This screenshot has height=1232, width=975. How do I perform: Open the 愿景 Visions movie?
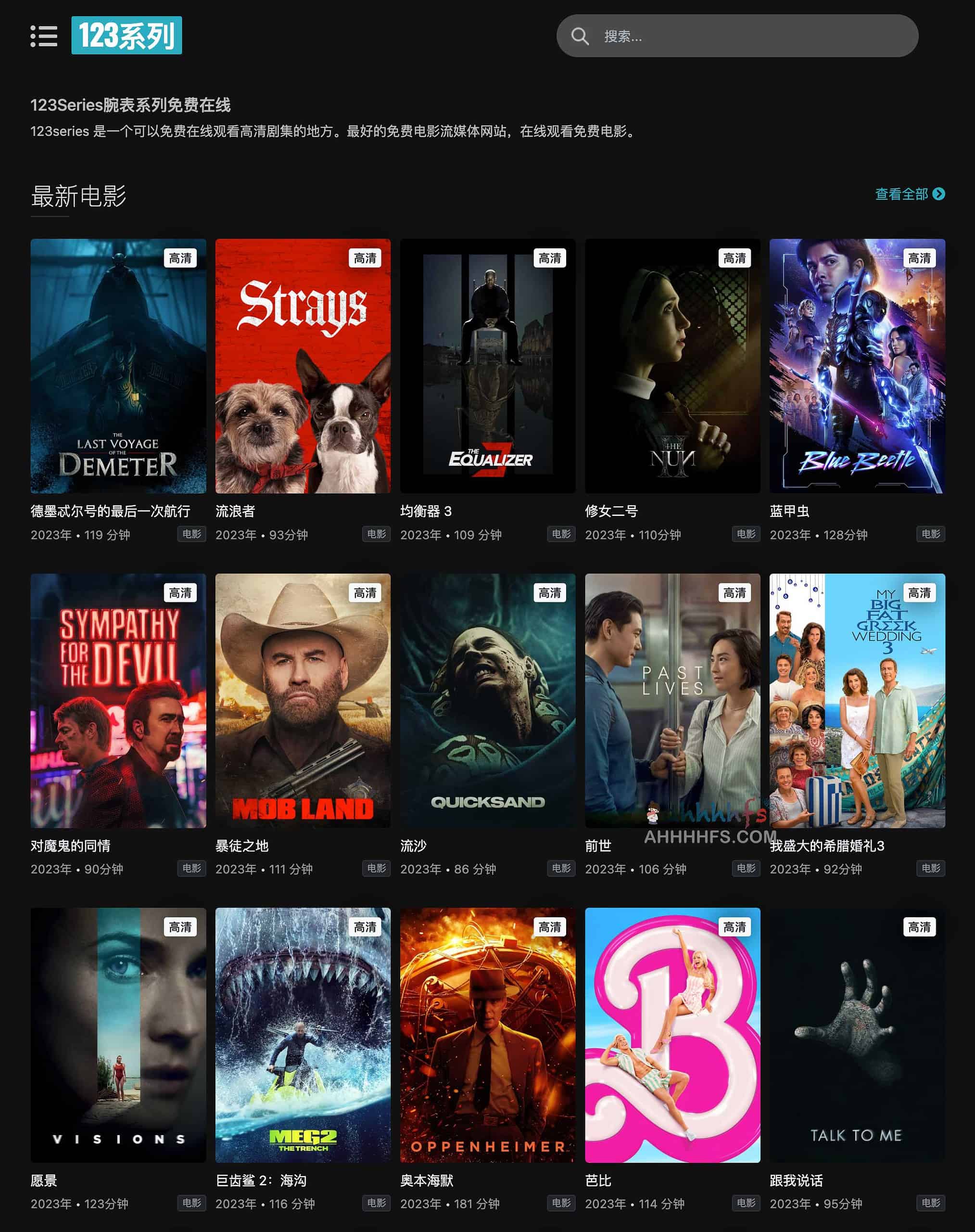(x=118, y=1034)
